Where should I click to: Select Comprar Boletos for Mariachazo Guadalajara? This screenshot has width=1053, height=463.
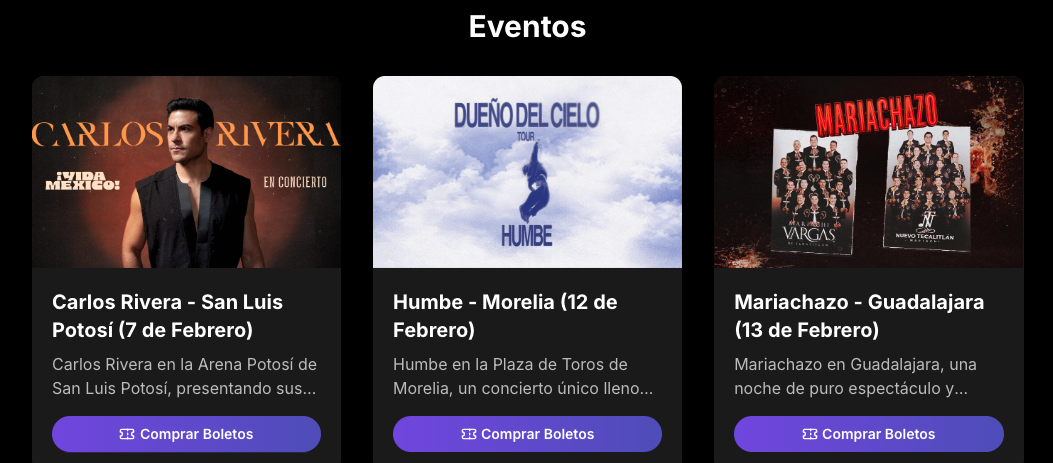click(x=868, y=434)
